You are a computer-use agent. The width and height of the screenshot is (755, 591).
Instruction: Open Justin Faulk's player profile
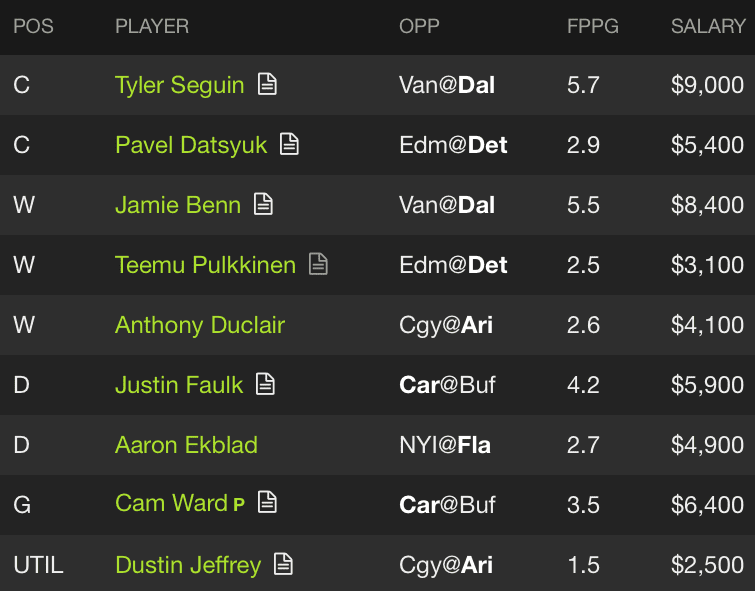179,385
